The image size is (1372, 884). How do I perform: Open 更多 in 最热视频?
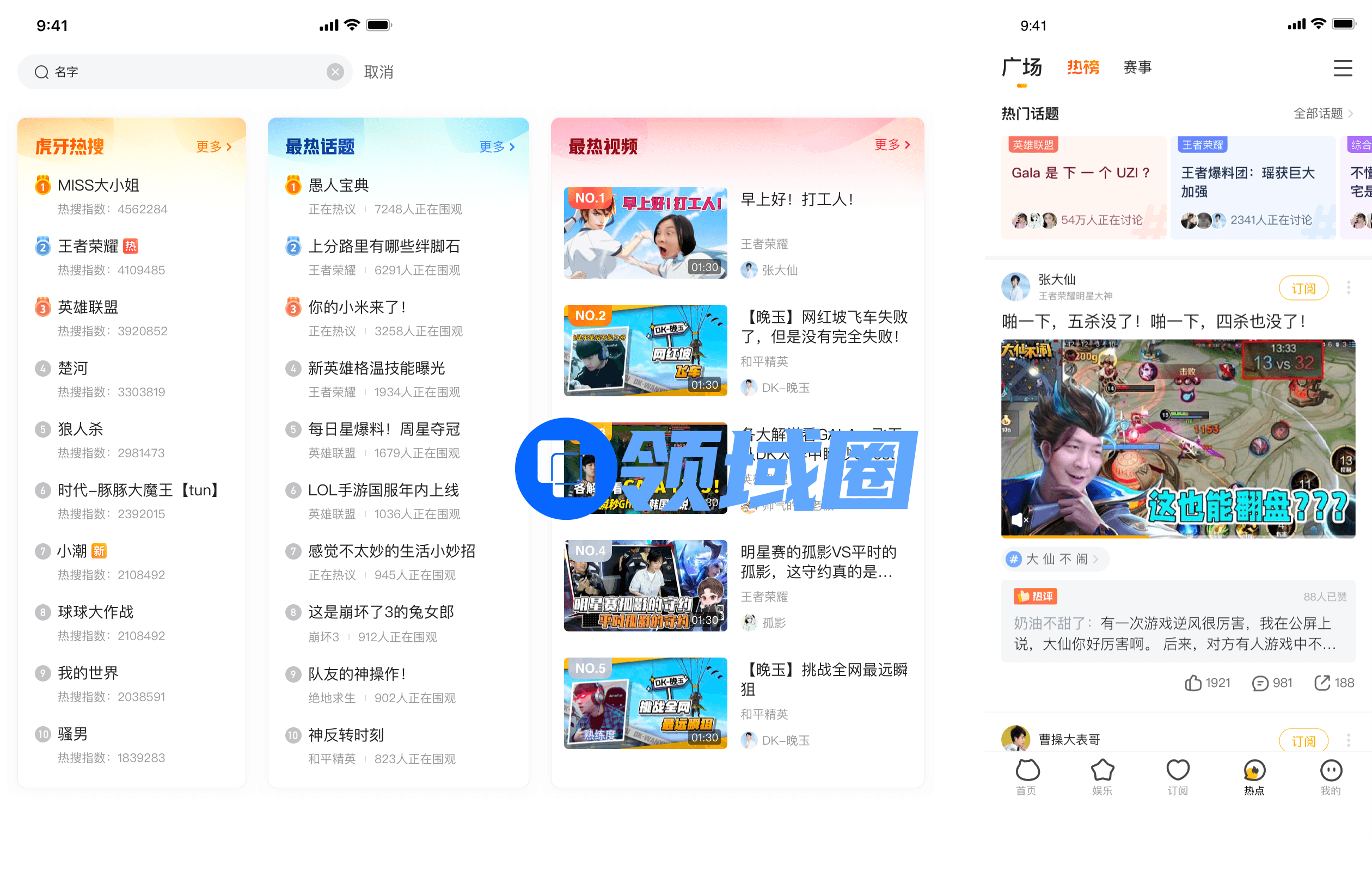tap(891, 145)
